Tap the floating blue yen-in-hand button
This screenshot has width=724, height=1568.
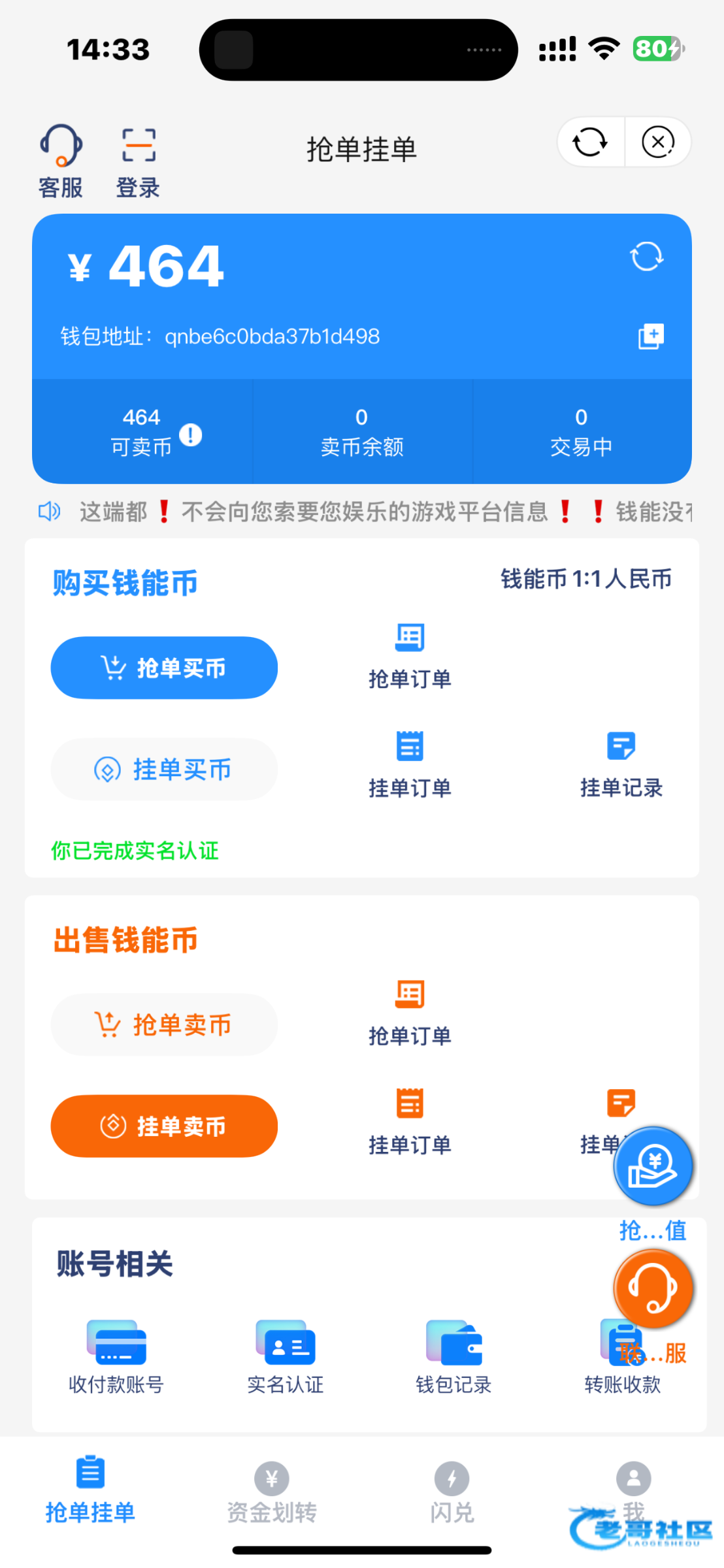(x=653, y=1166)
